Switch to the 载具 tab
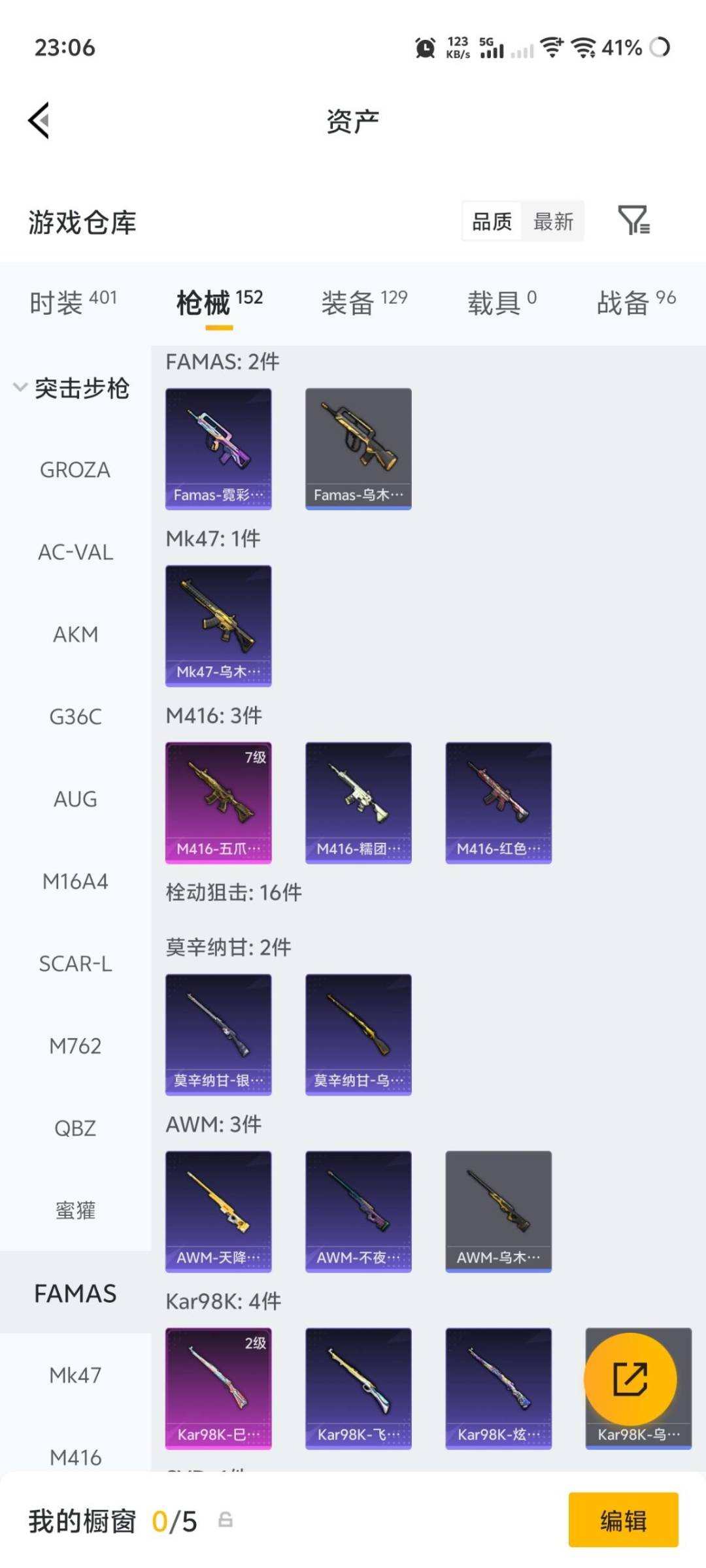The image size is (706, 1568). click(501, 302)
